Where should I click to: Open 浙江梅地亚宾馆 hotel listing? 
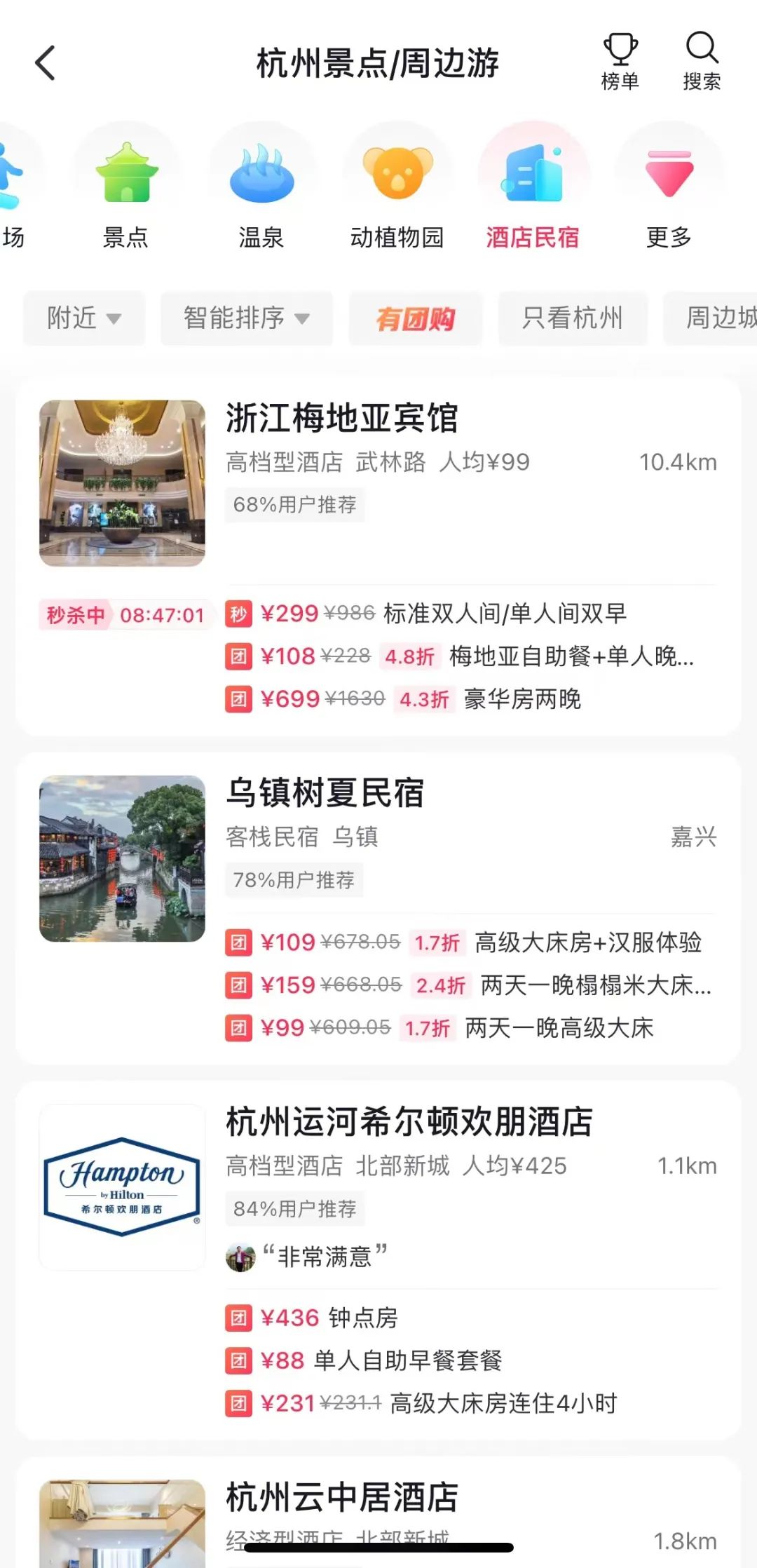pos(341,419)
